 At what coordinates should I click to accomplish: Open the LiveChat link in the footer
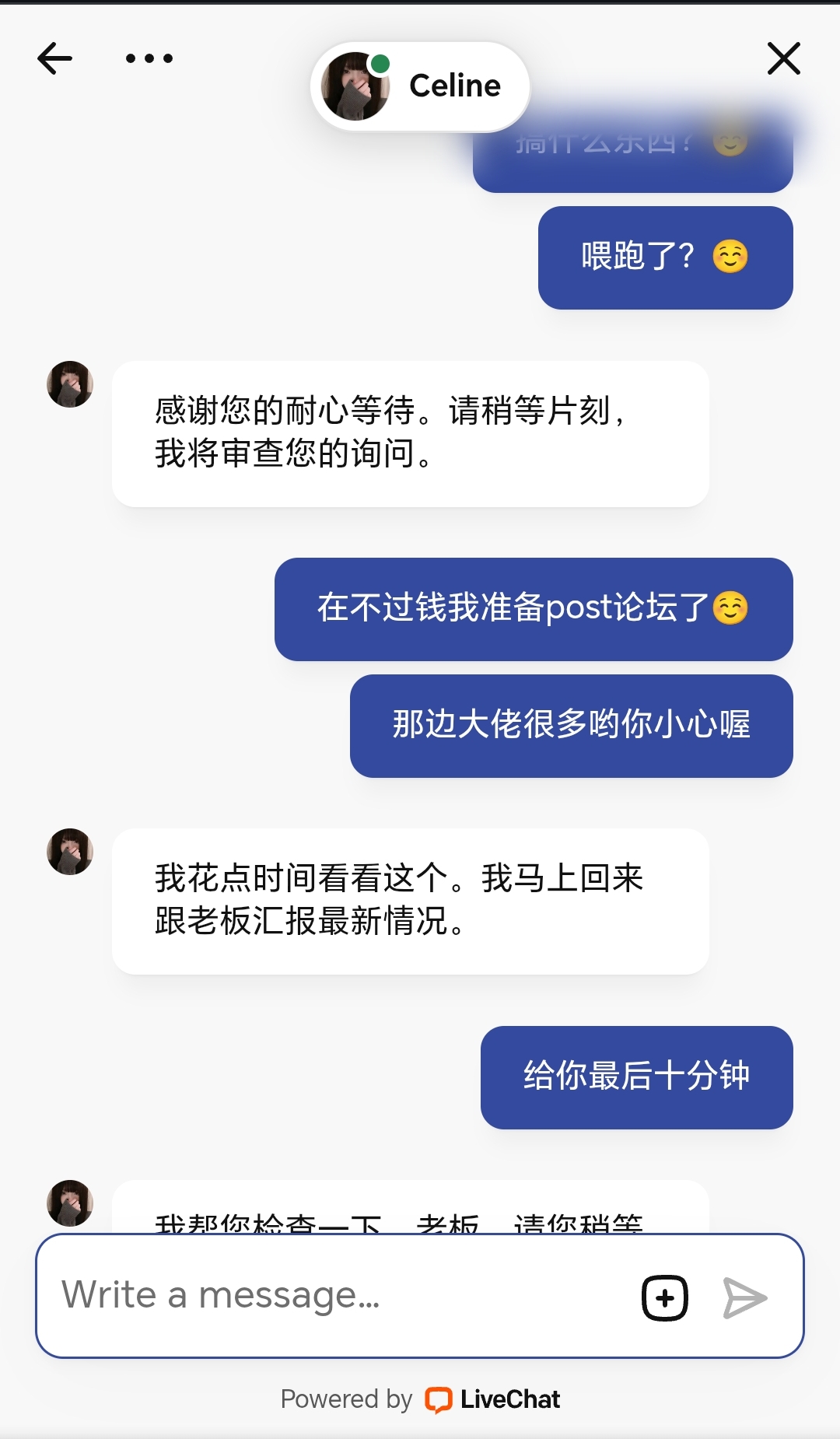click(493, 1399)
